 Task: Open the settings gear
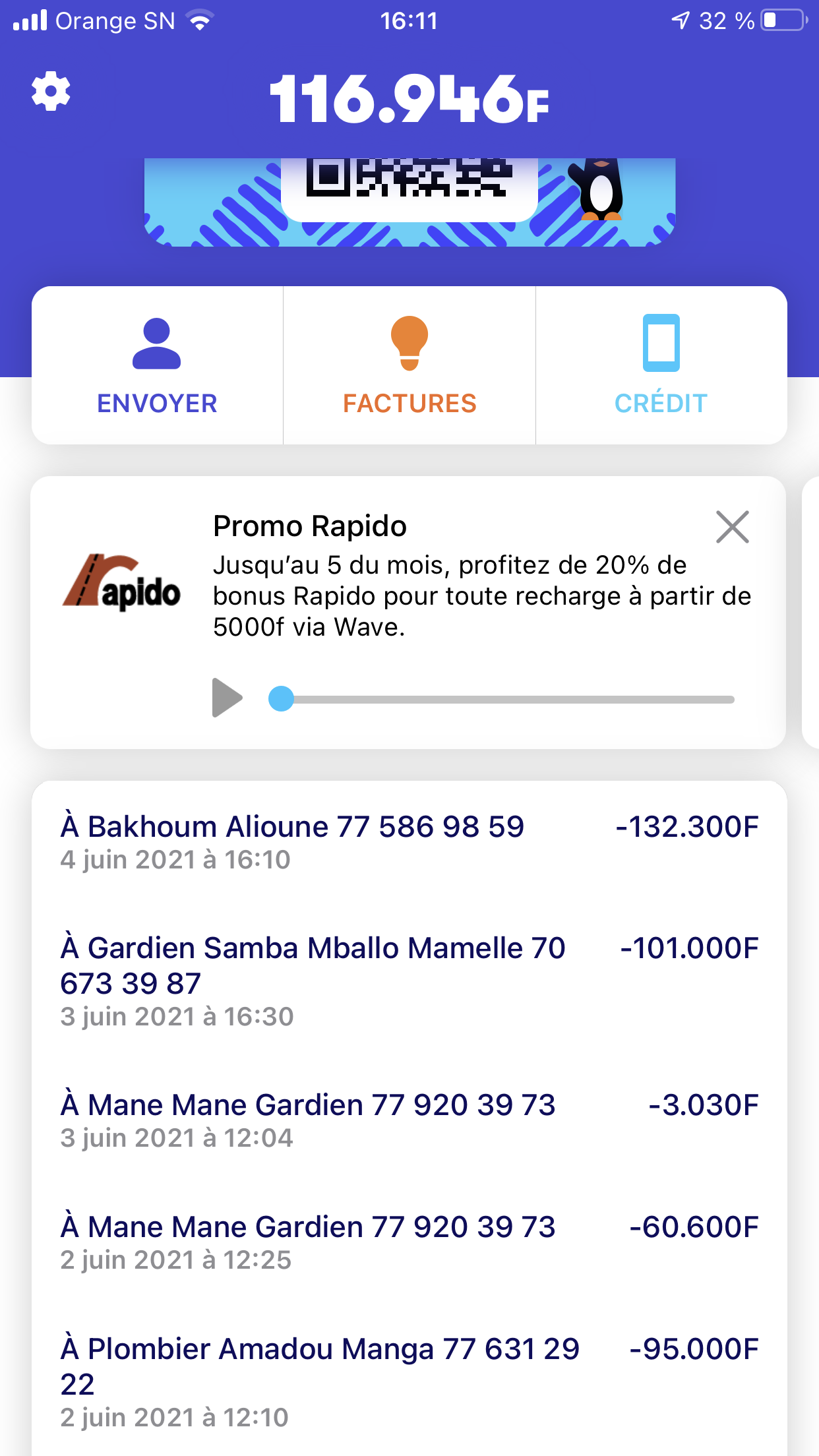[x=51, y=92]
